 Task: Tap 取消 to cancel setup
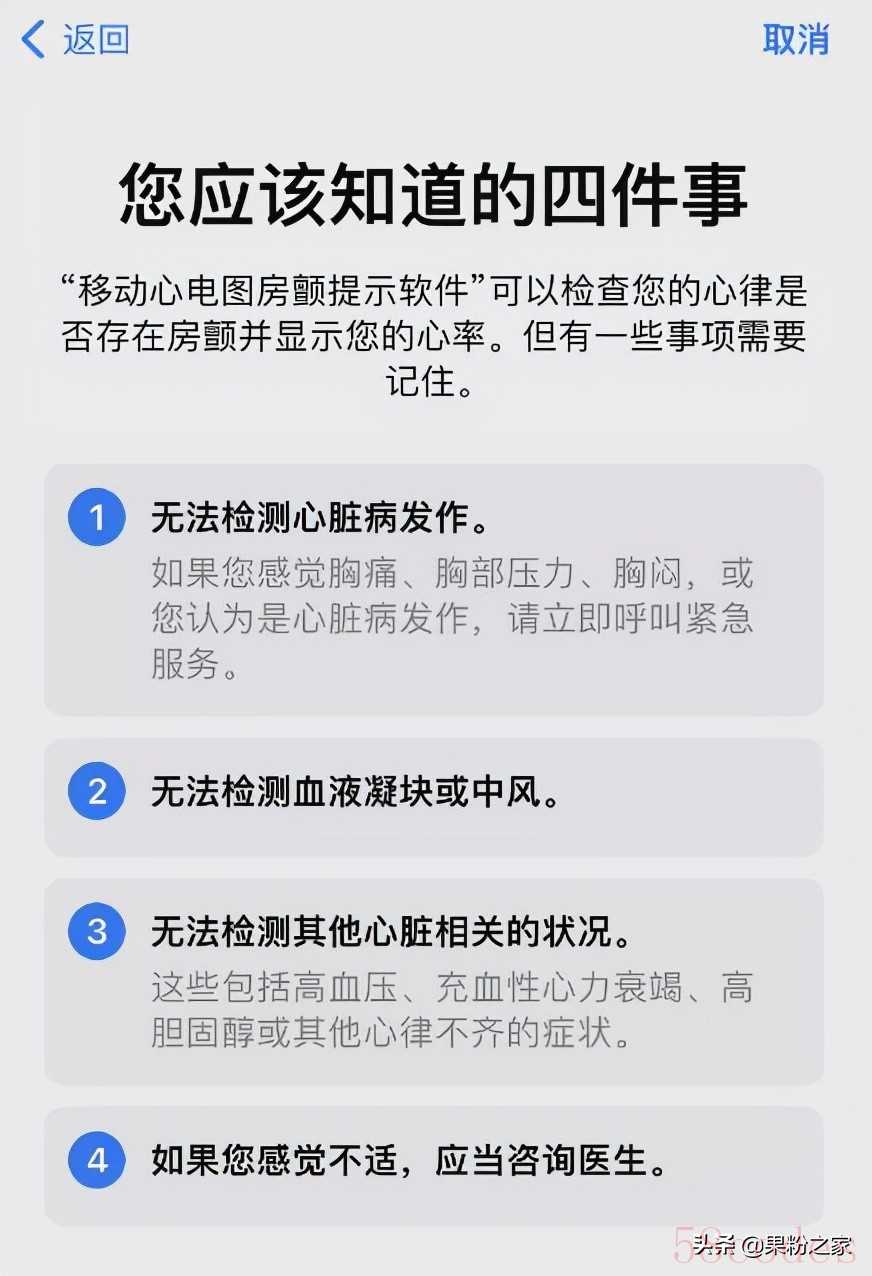click(796, 40)
